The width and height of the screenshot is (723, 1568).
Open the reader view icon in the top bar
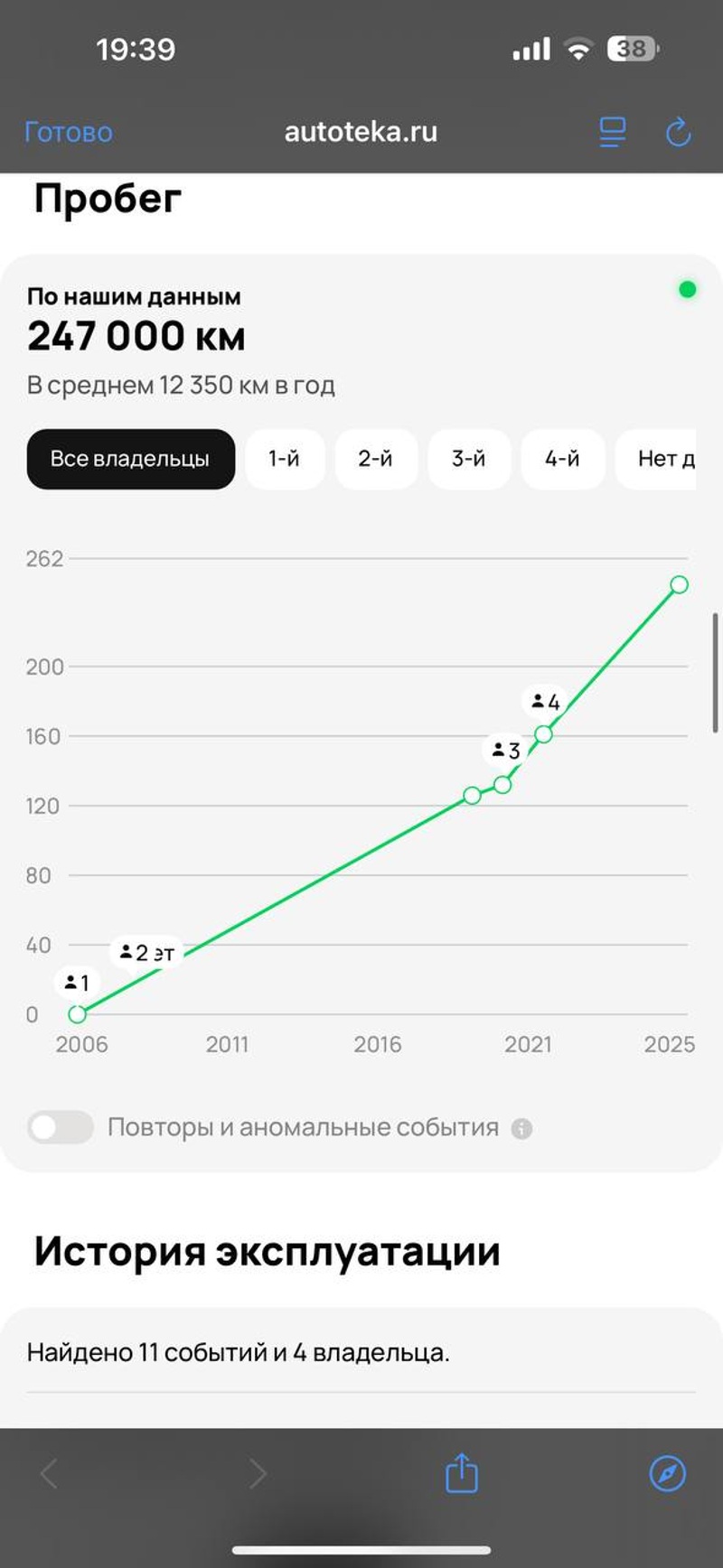pyautogui.click(x=613, y=132)
